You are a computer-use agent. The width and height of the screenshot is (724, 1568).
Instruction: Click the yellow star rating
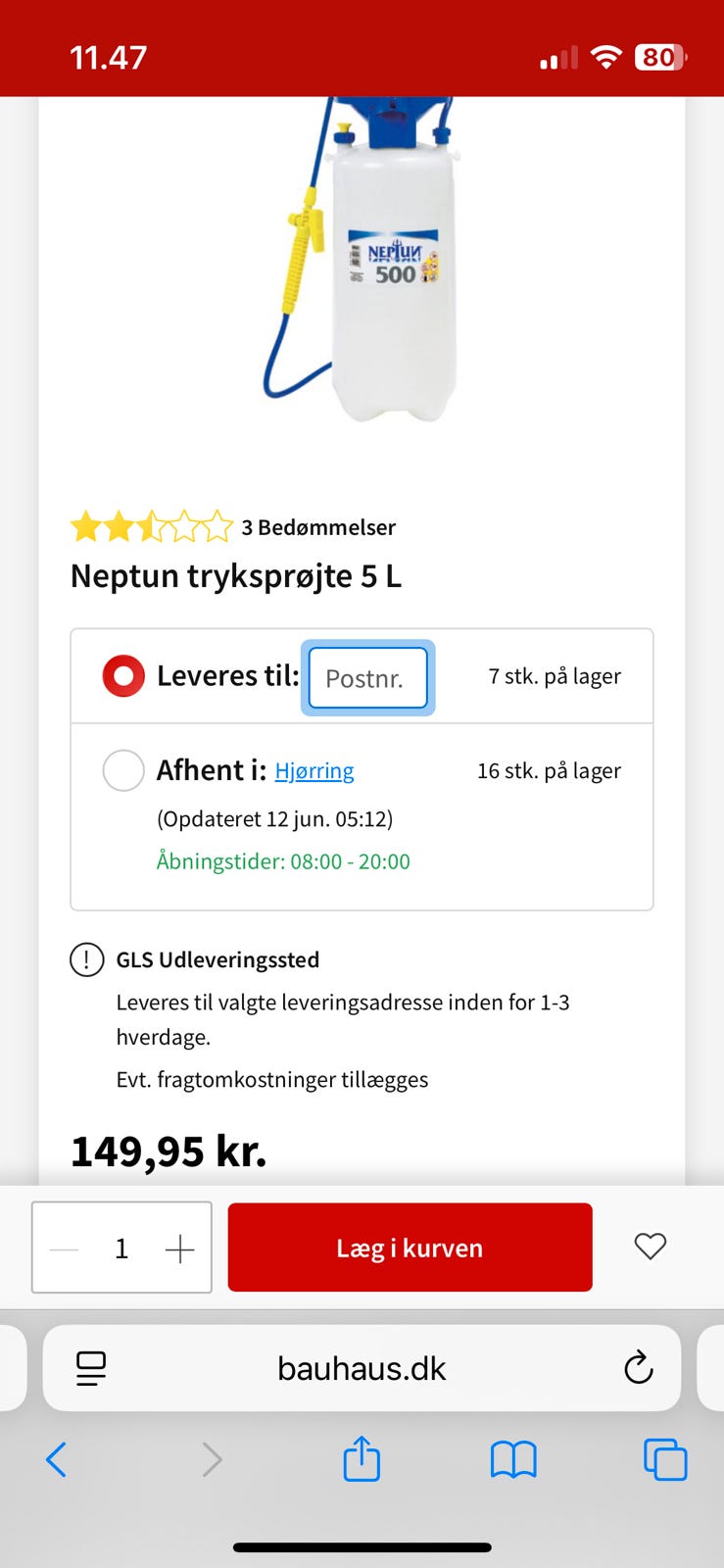[150, 526]
